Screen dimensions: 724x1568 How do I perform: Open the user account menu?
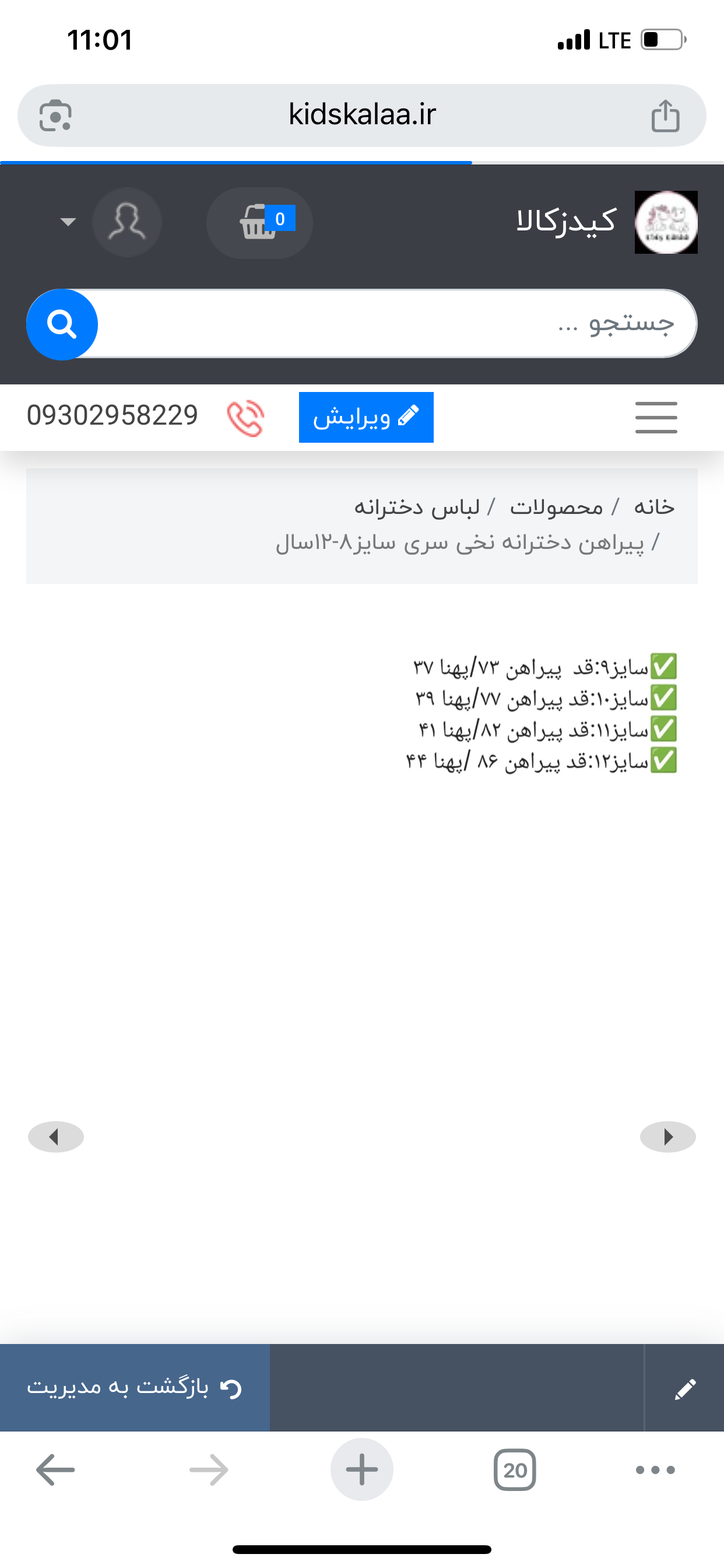pos(126,222)
